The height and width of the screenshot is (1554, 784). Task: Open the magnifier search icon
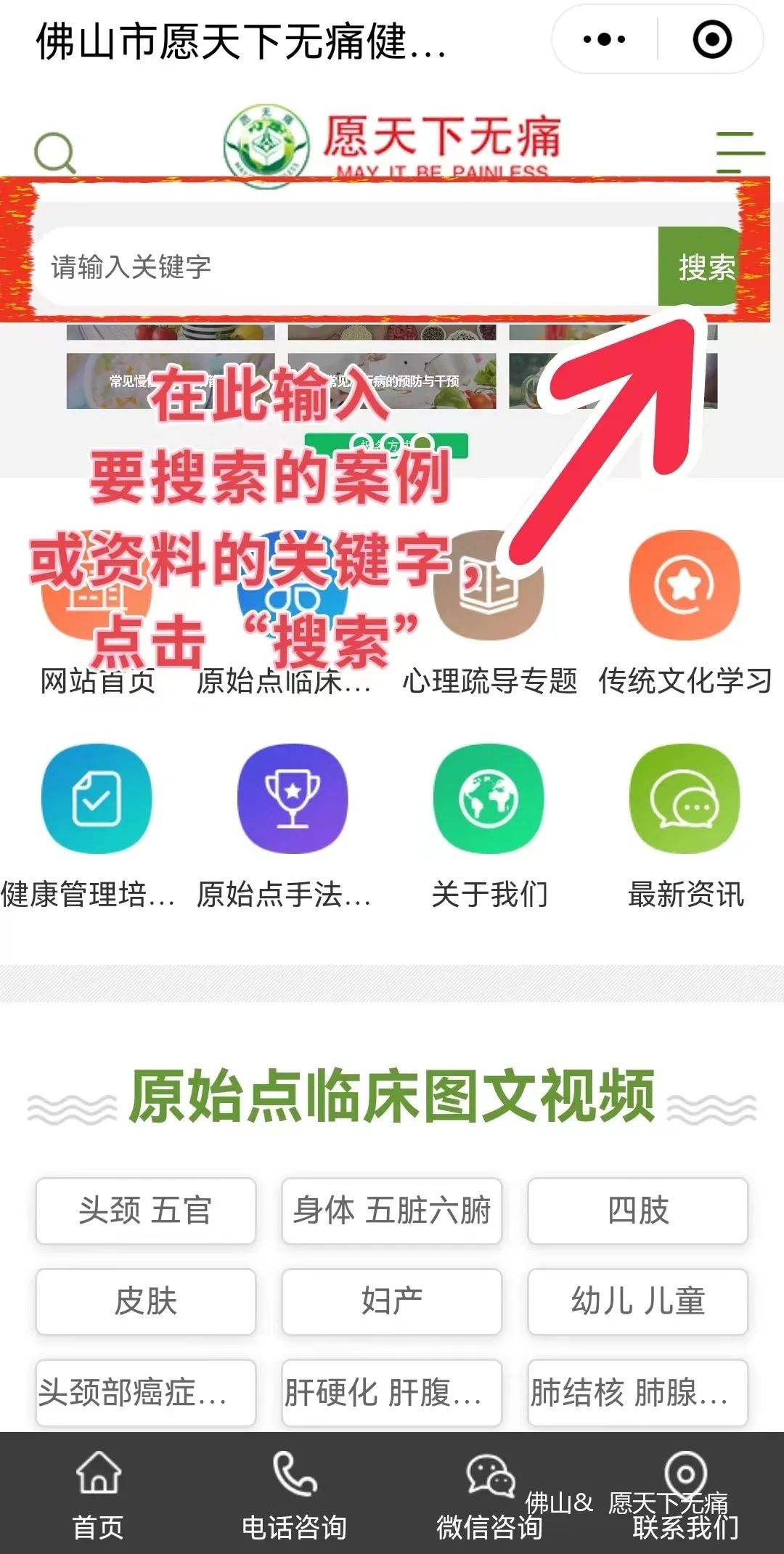pyautogui.click(x=55, y=152)
